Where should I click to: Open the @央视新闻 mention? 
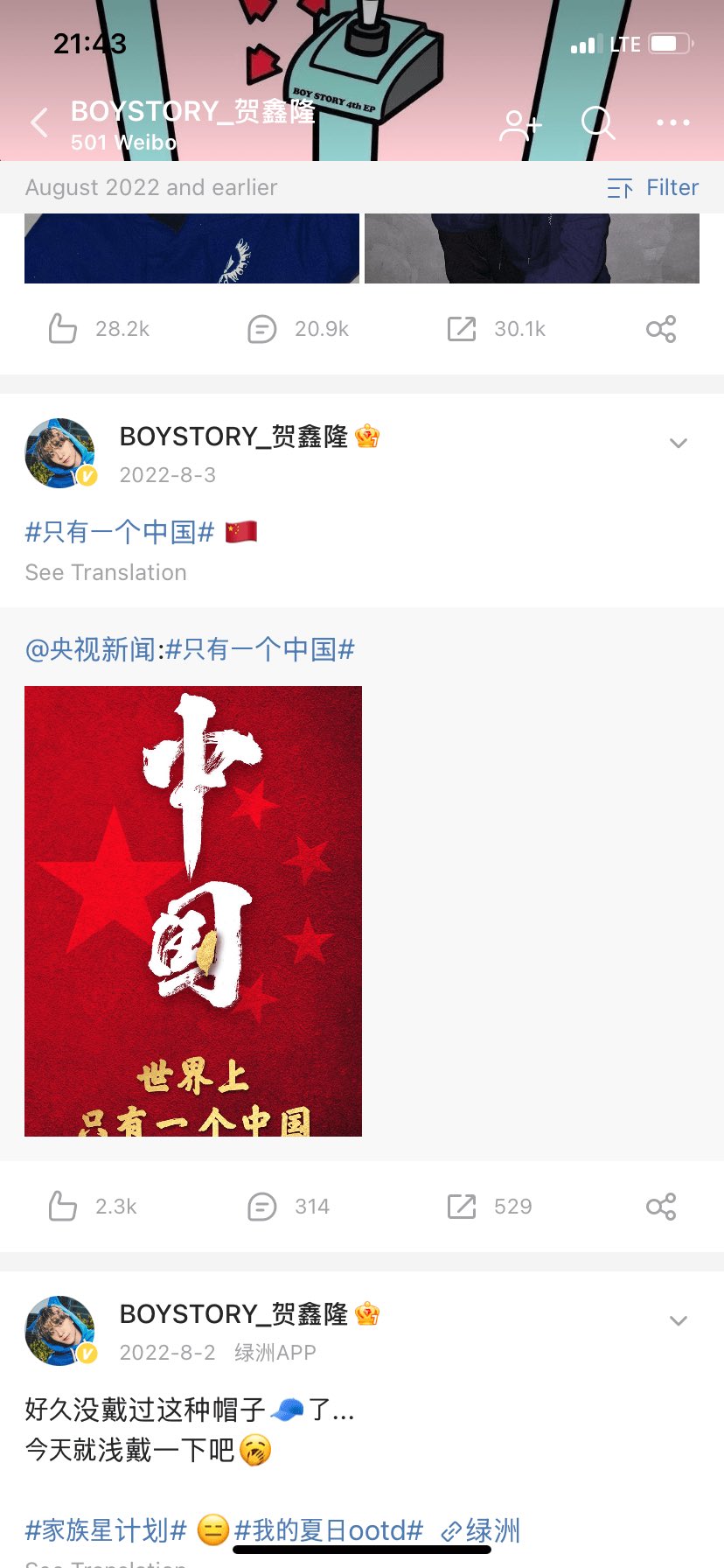90,649
